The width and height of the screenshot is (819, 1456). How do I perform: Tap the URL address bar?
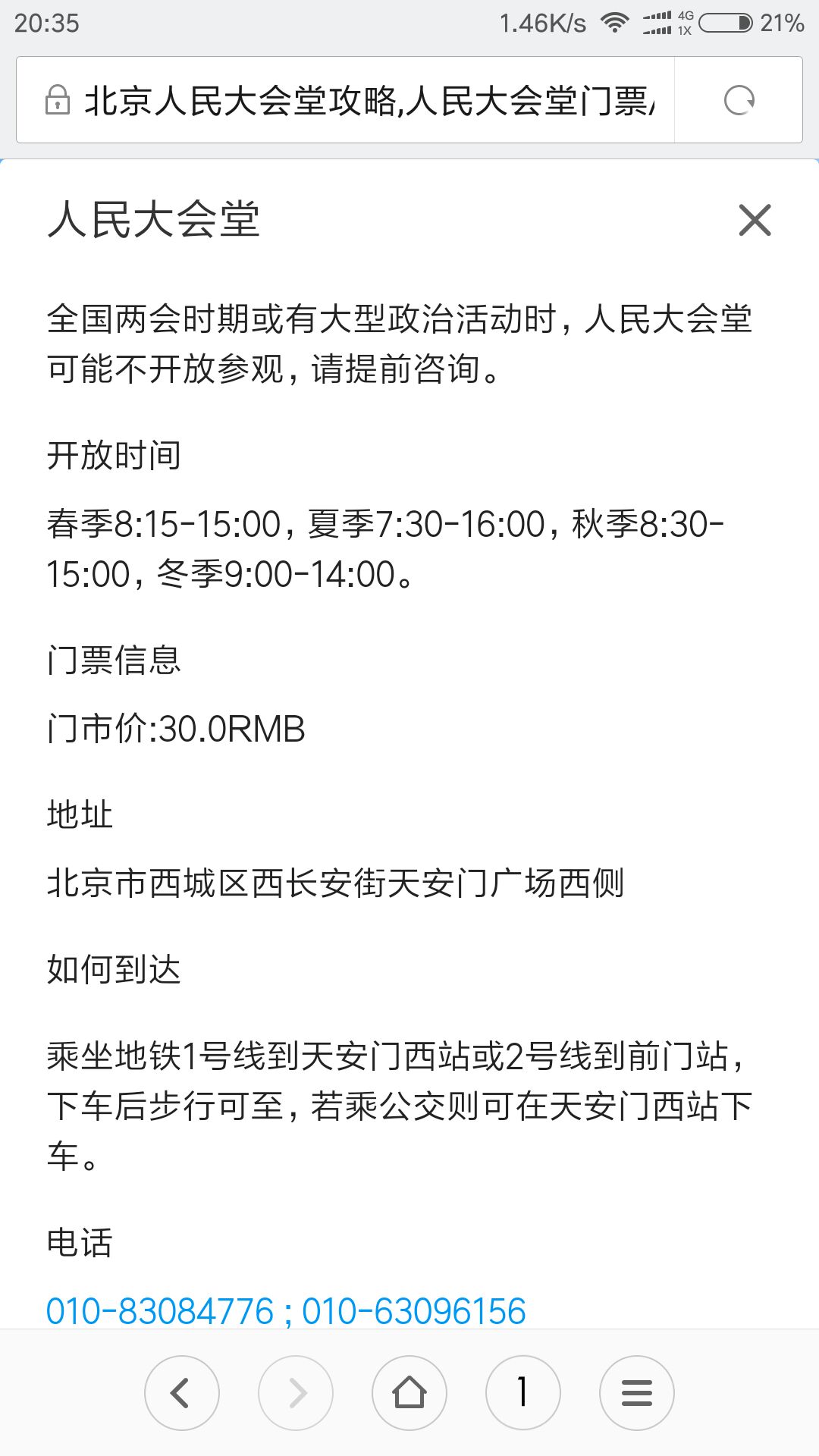point(345,99)
